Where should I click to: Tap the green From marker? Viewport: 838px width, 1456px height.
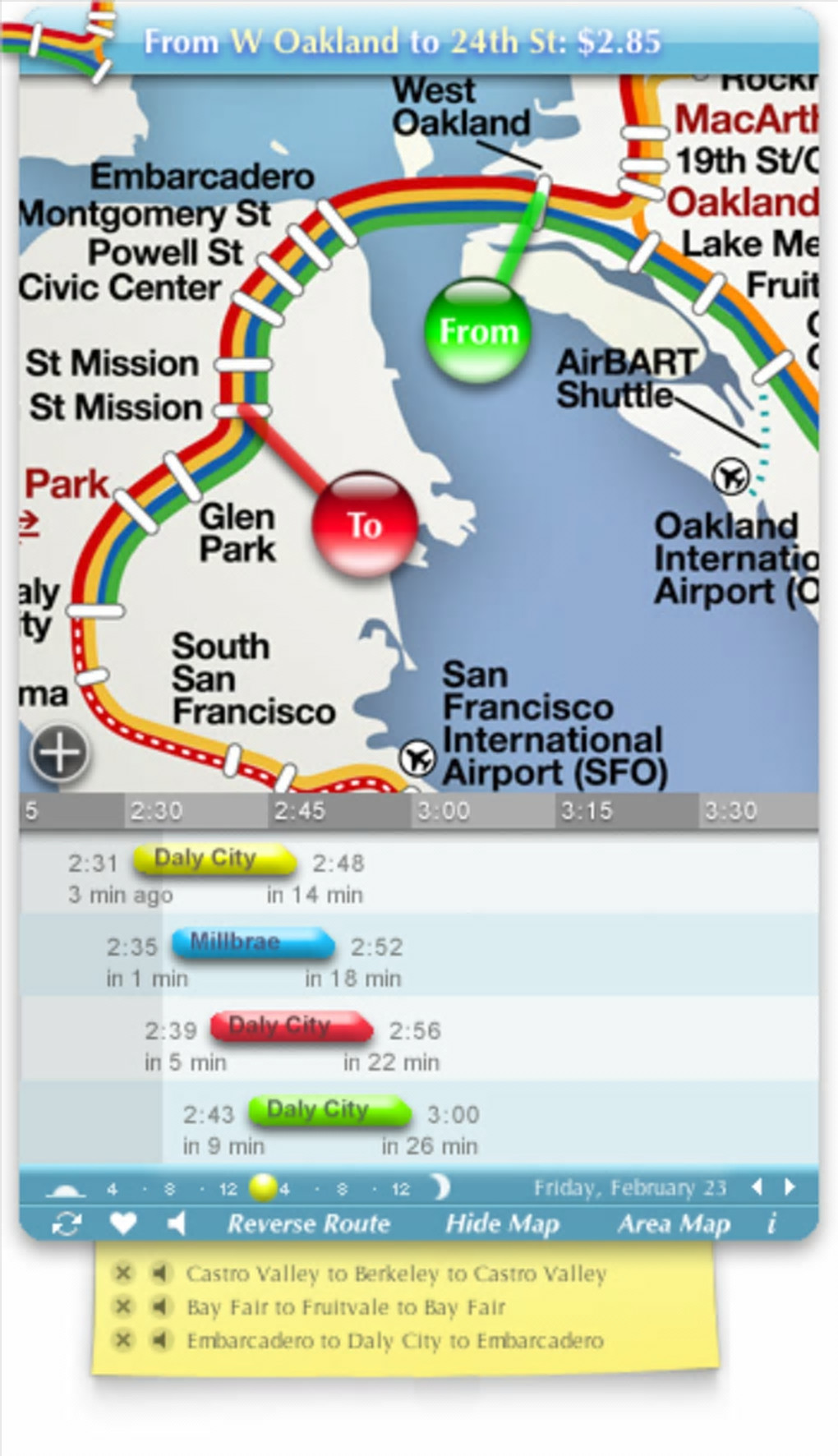coord(477,330)
